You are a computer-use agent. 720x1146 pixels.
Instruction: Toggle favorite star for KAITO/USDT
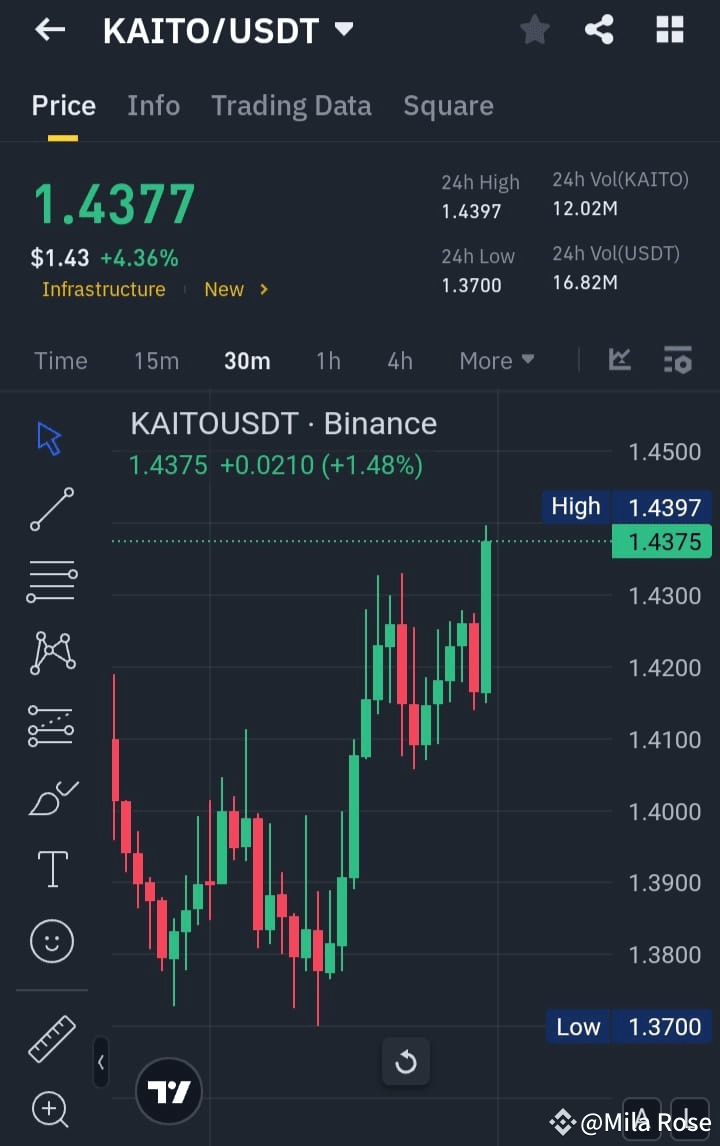tap(534, 30)
